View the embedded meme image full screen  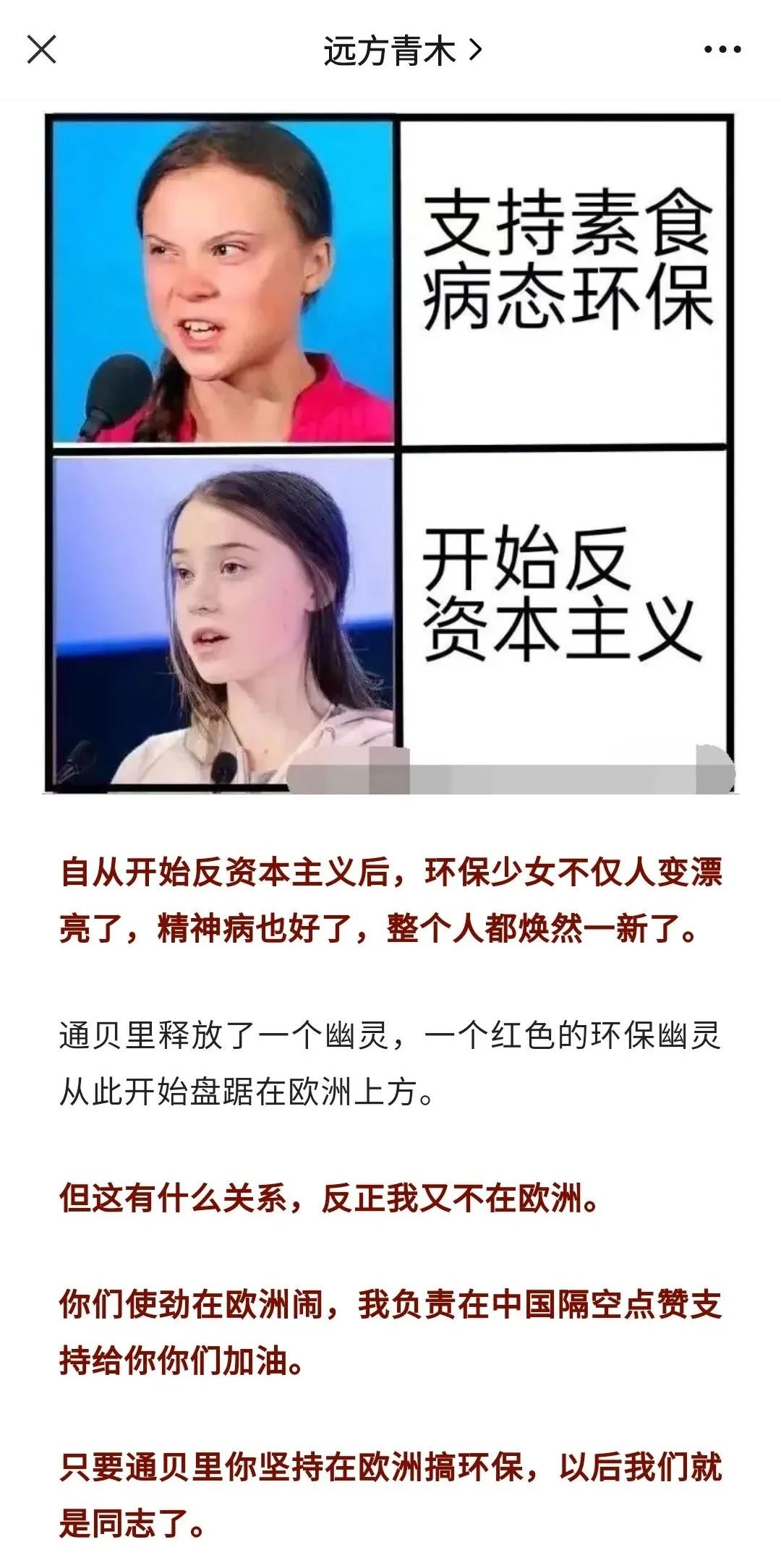390,453
